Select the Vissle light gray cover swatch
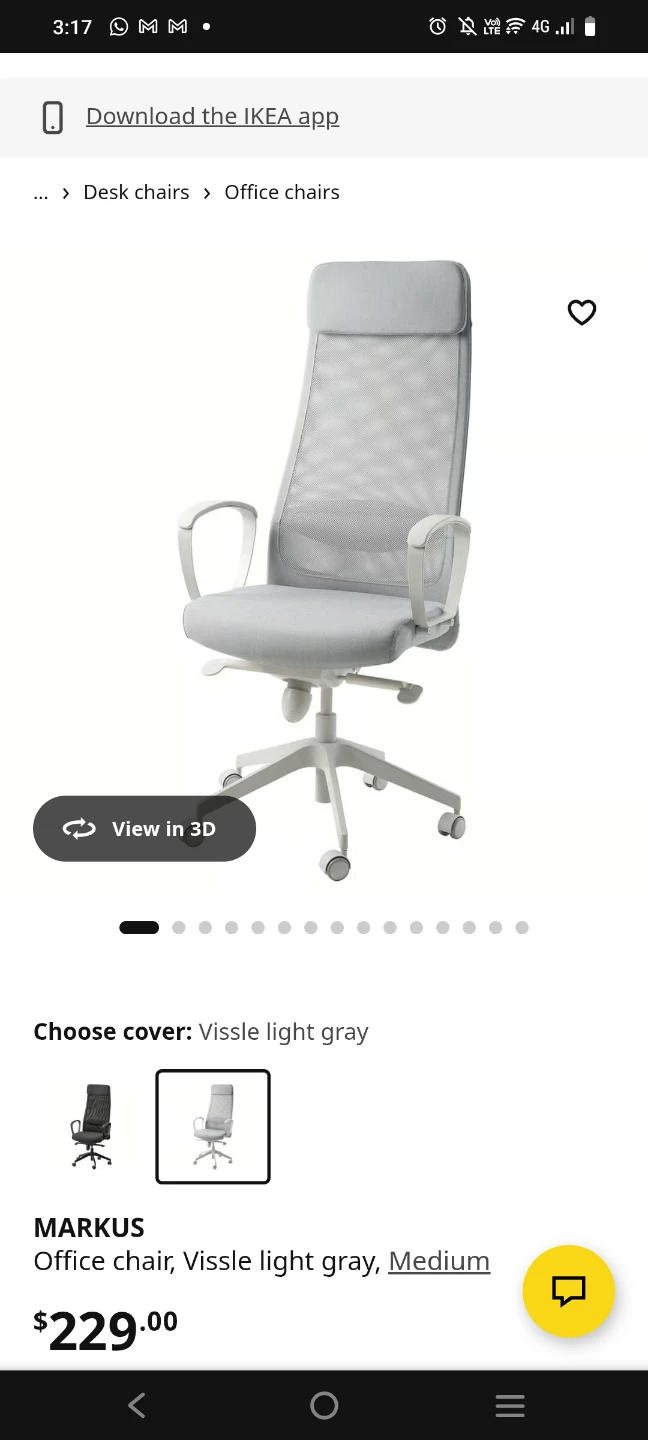648x1440 pixels. click(x=213, y=1126)
